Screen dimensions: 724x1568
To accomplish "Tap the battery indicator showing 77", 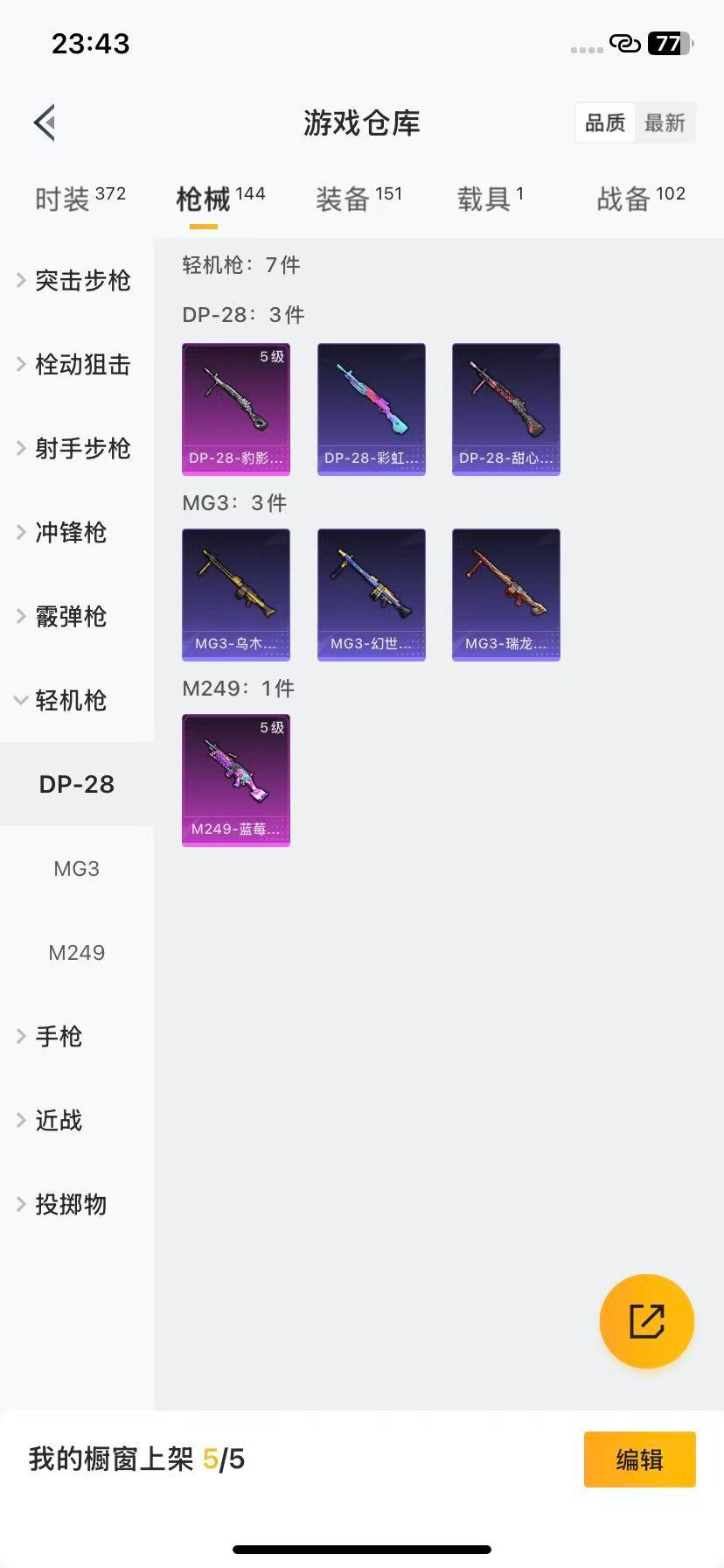I will tap(666, 42).
